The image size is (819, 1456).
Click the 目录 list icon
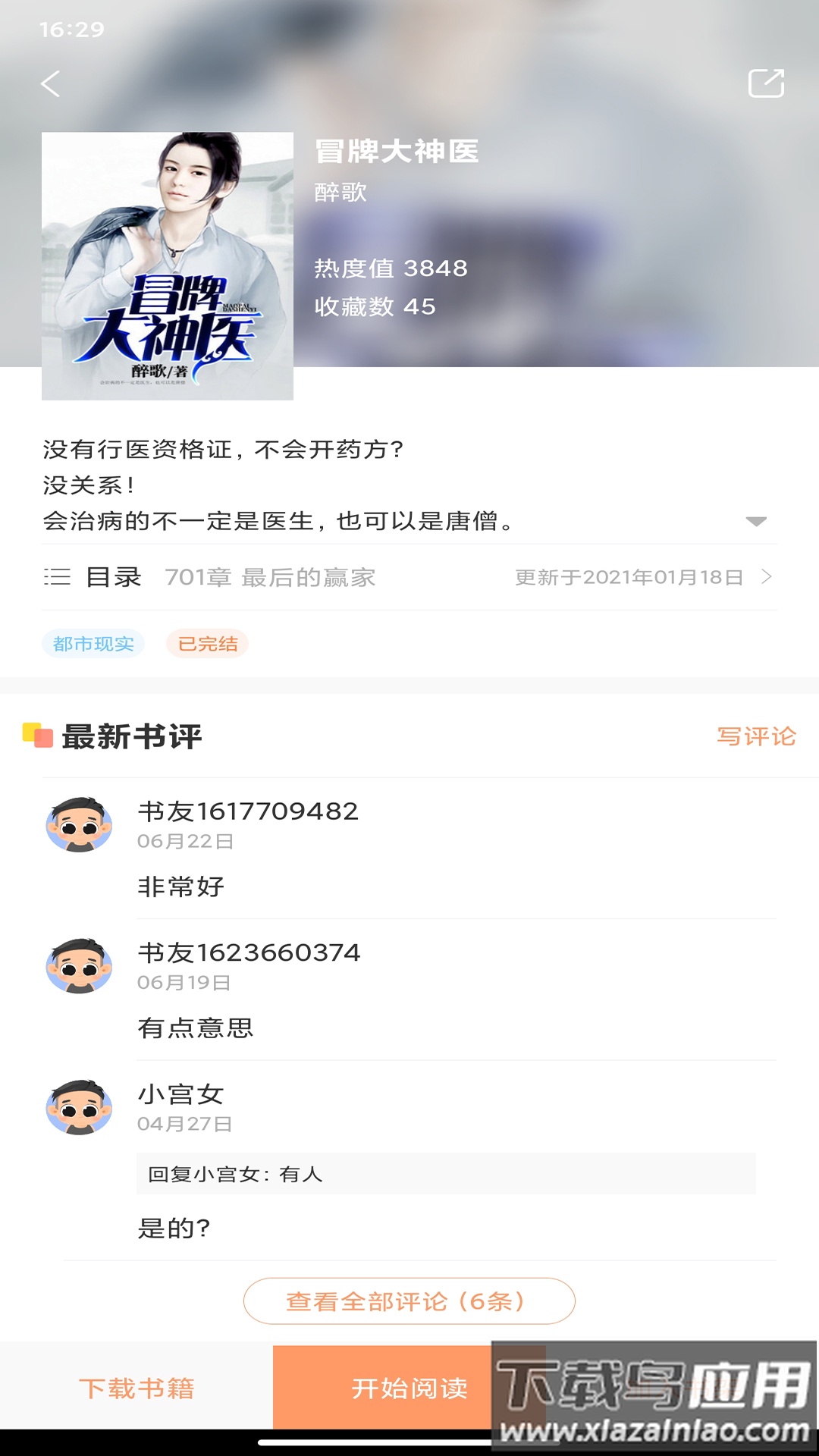click(56, 577)
